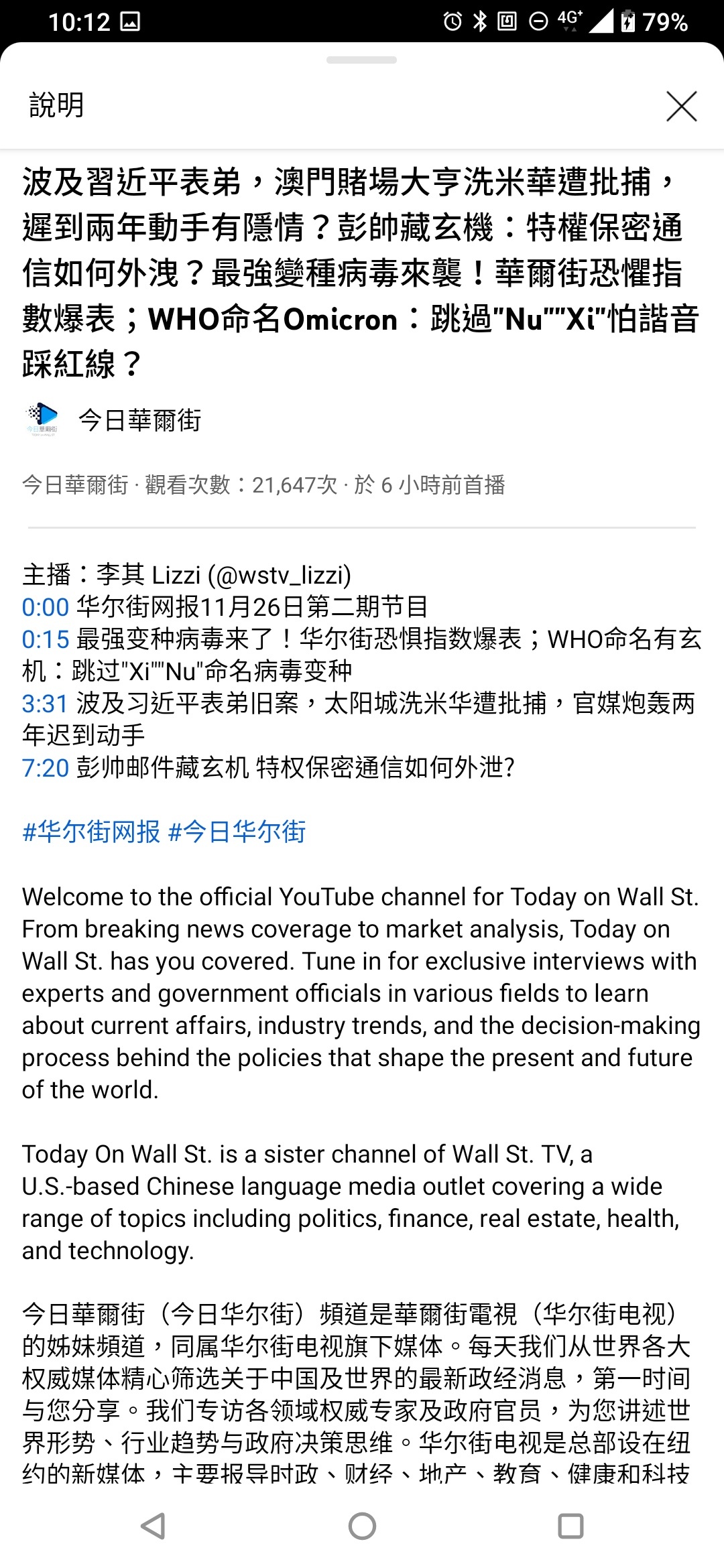Open hashtag #今日华尔街
Screen dimensions: 724x1568
pos(237,832)
